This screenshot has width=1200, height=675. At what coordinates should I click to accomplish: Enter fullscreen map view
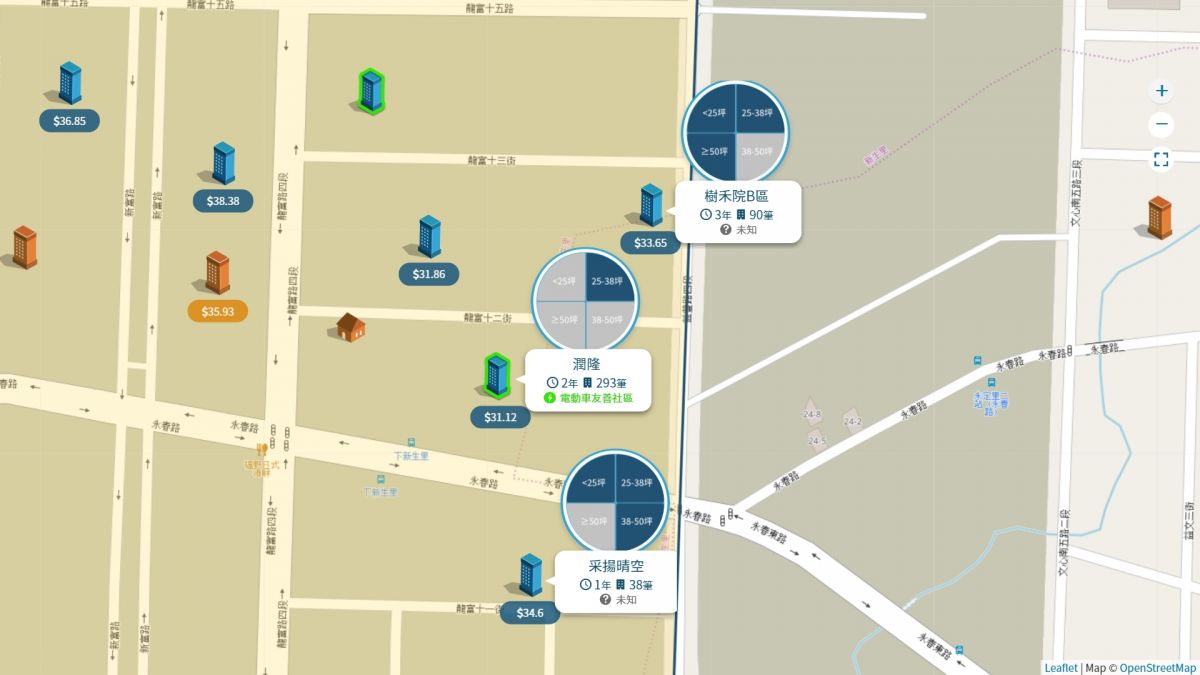(1161, 159)
